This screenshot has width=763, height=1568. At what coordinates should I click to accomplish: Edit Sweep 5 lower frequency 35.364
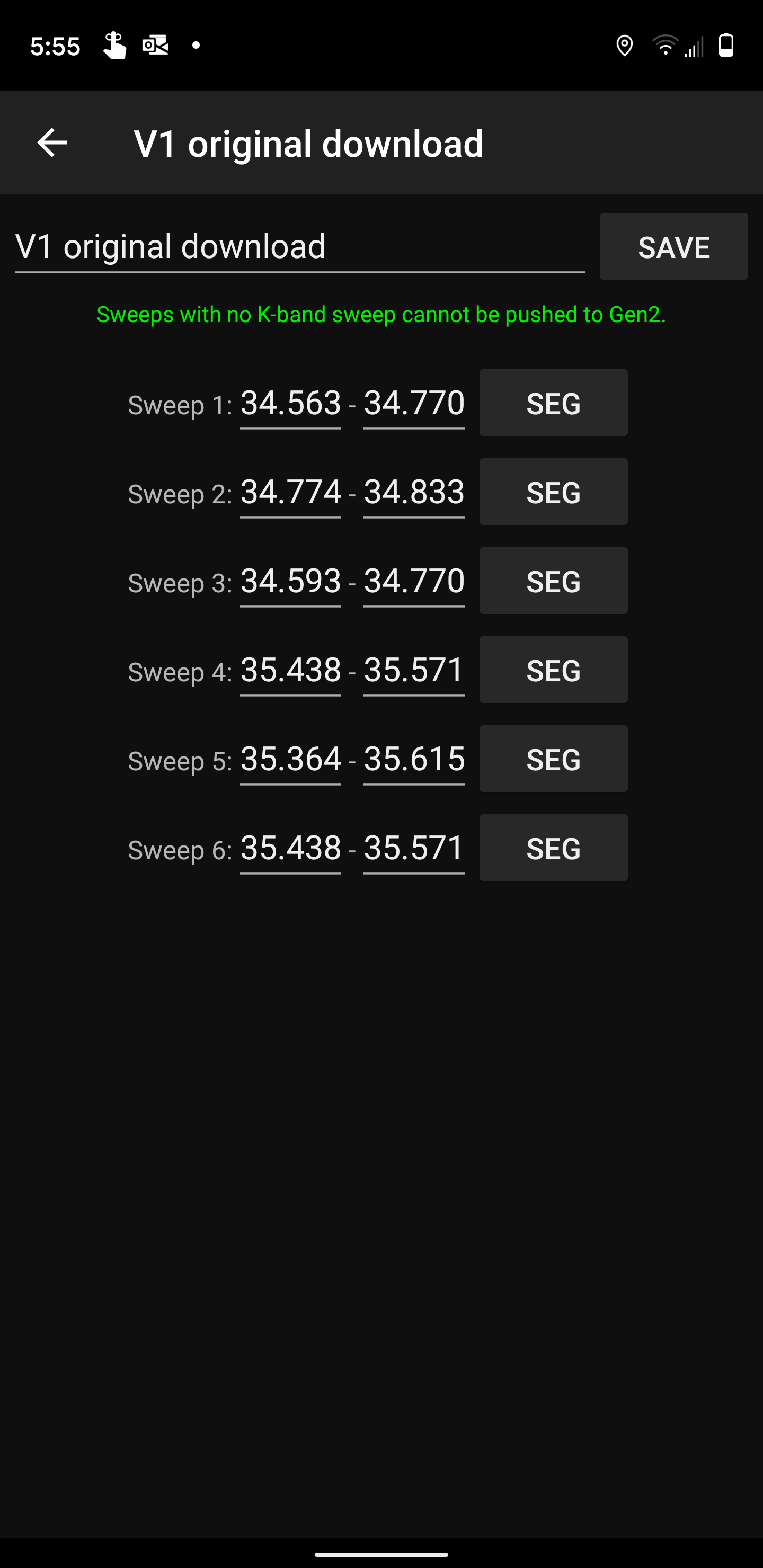pyautogui.click(x=290, y=759)
